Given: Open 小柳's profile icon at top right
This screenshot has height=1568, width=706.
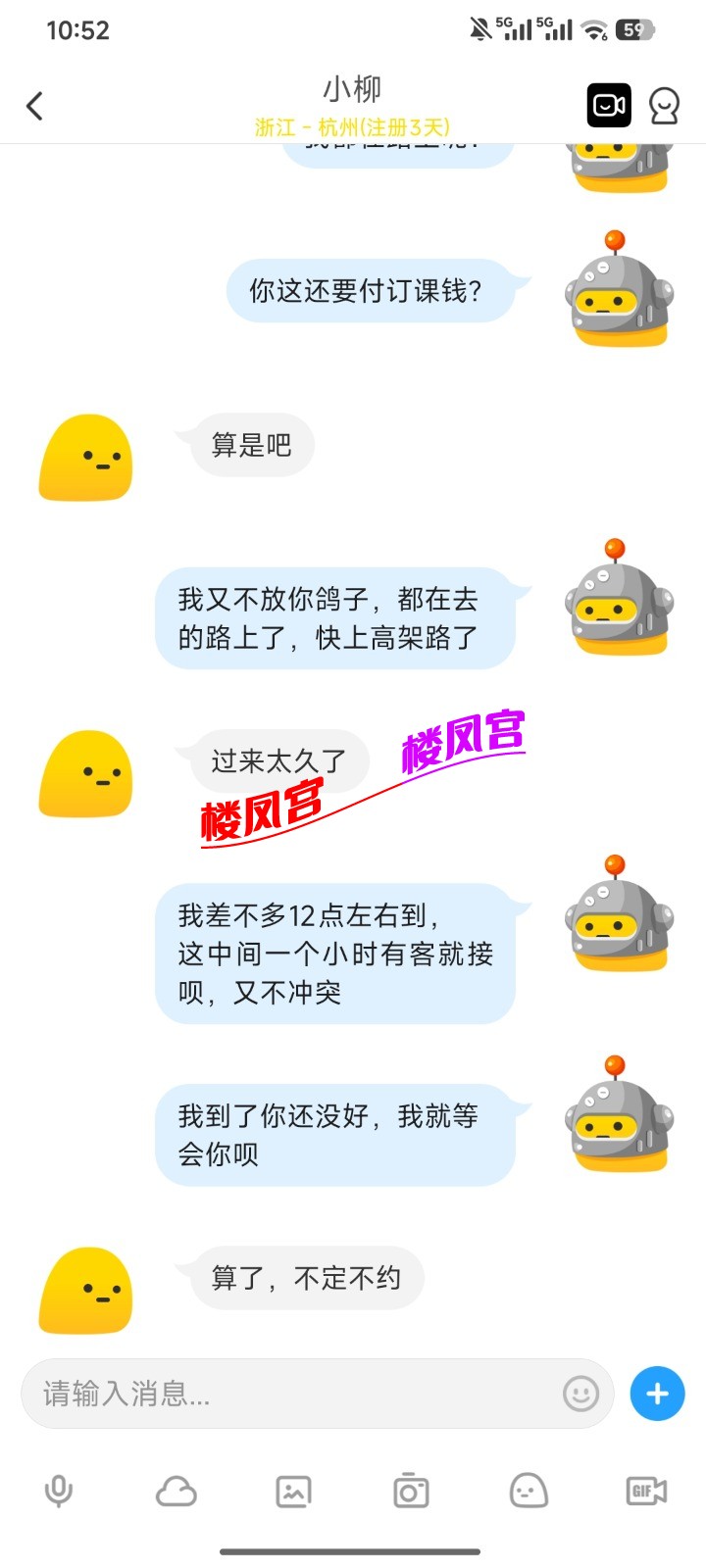Looking at the screenshot, I should (665, 106).
